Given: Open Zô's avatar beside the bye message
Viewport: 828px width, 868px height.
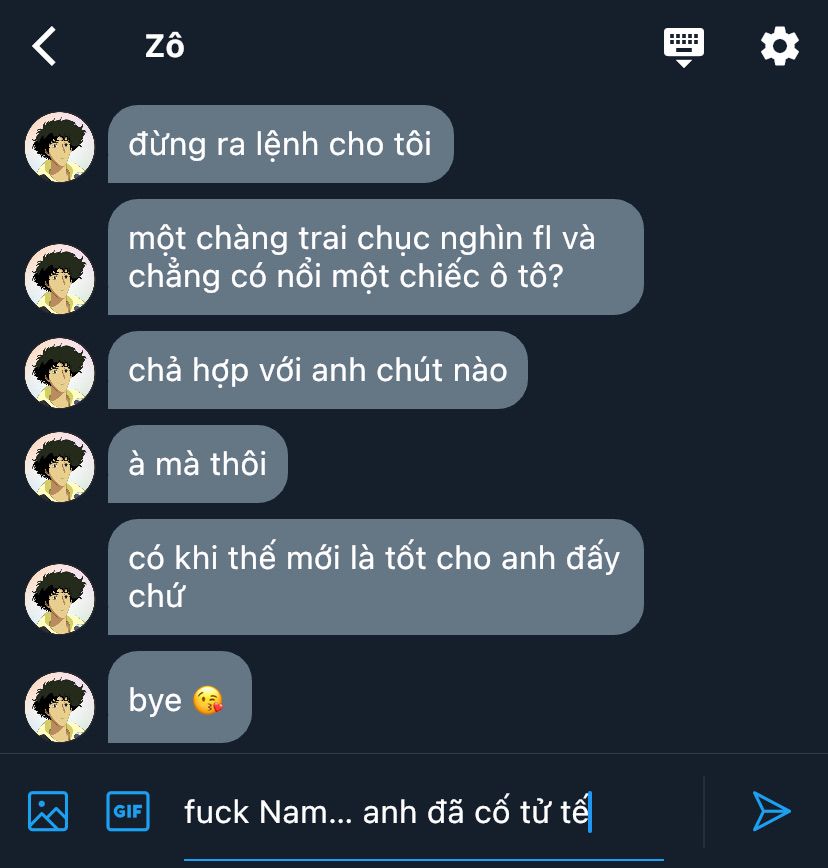Looking at the screenshot, I should (59, 706).
